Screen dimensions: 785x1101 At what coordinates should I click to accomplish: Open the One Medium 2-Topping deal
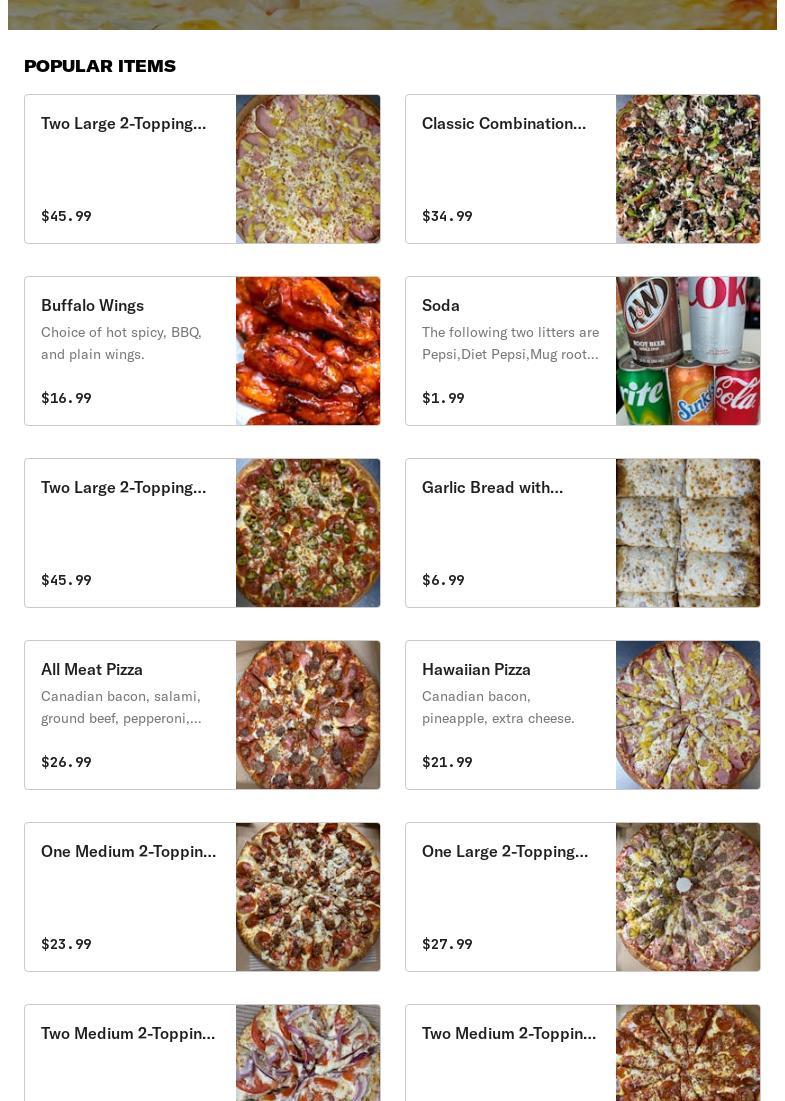[x=202, y=897]
